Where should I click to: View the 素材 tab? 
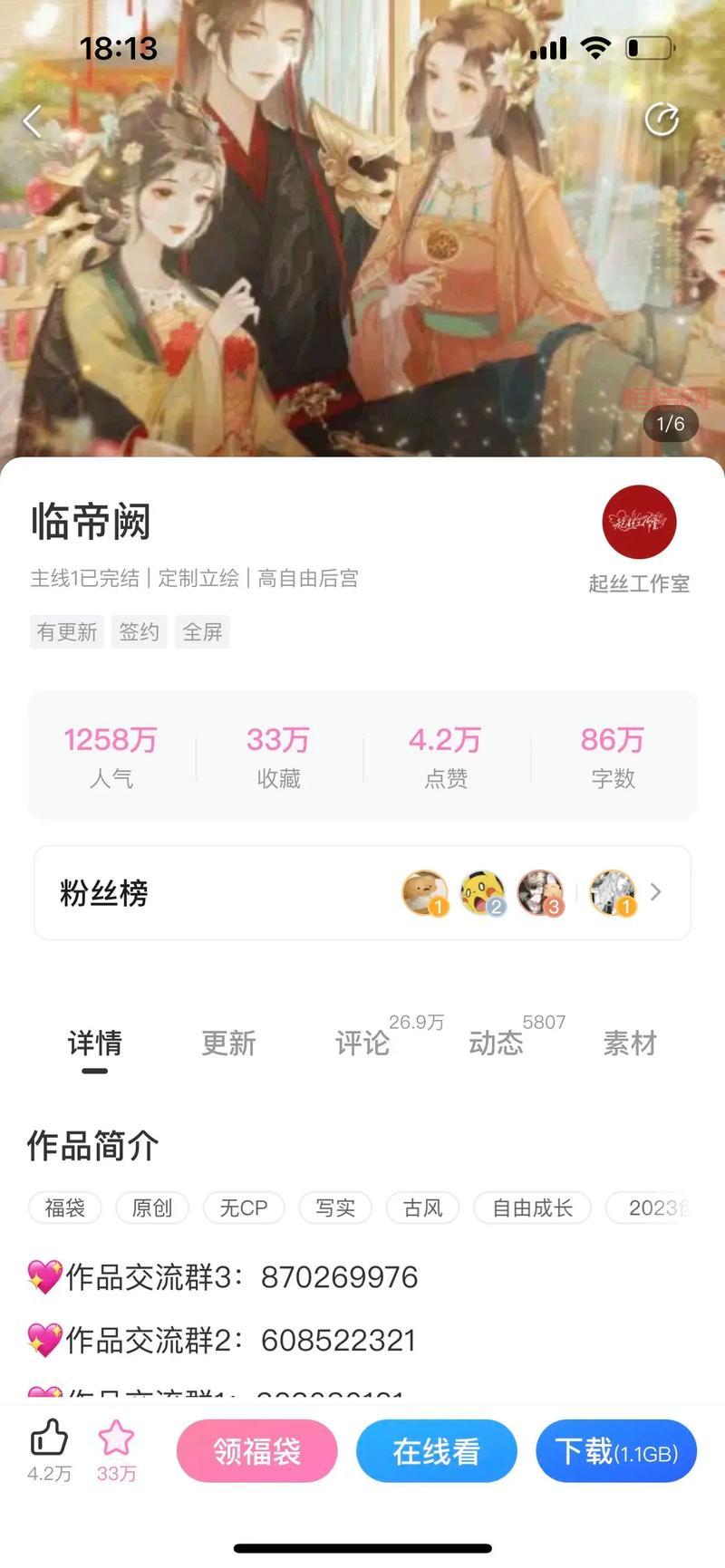point(630,1044)
